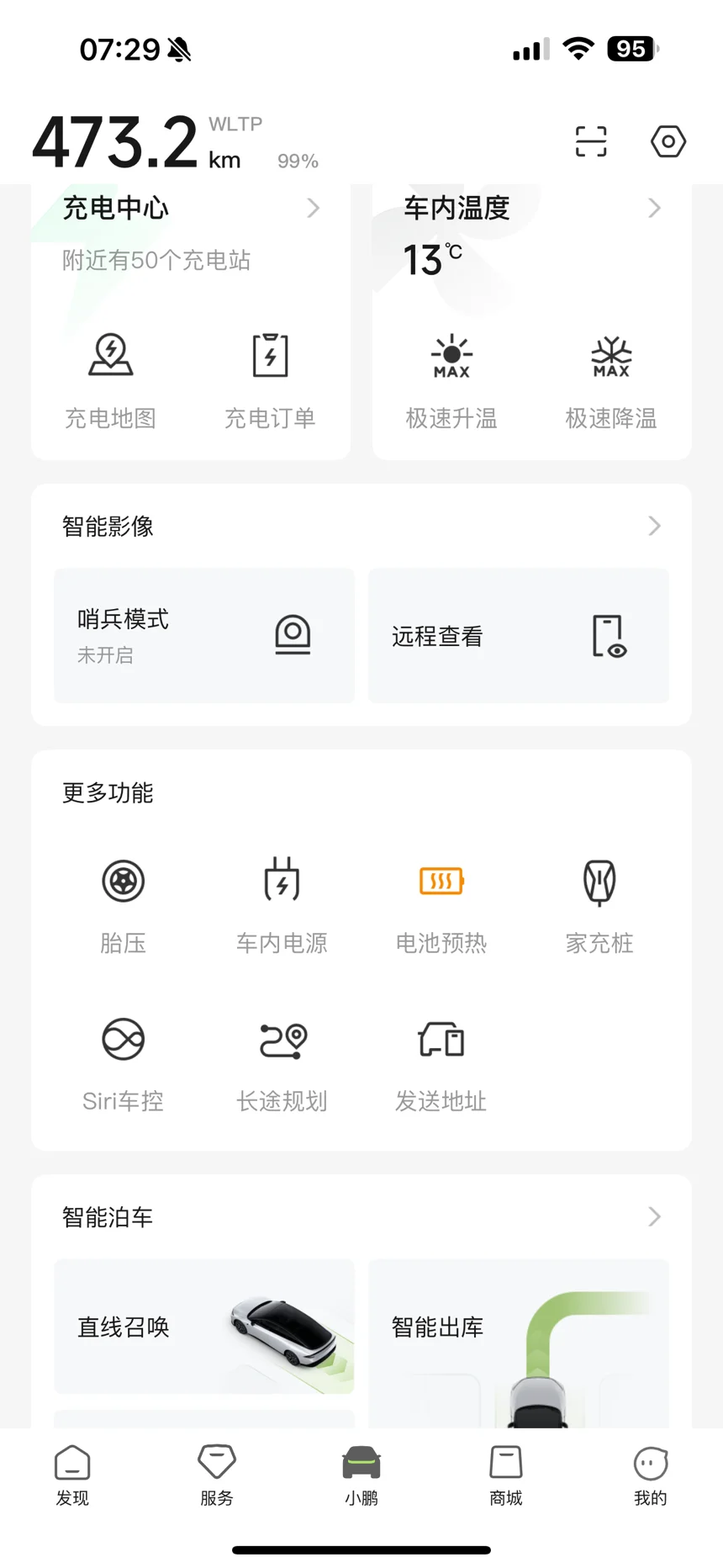
Task: Select 电池预热 battery preheating
Action: [441, 903]
